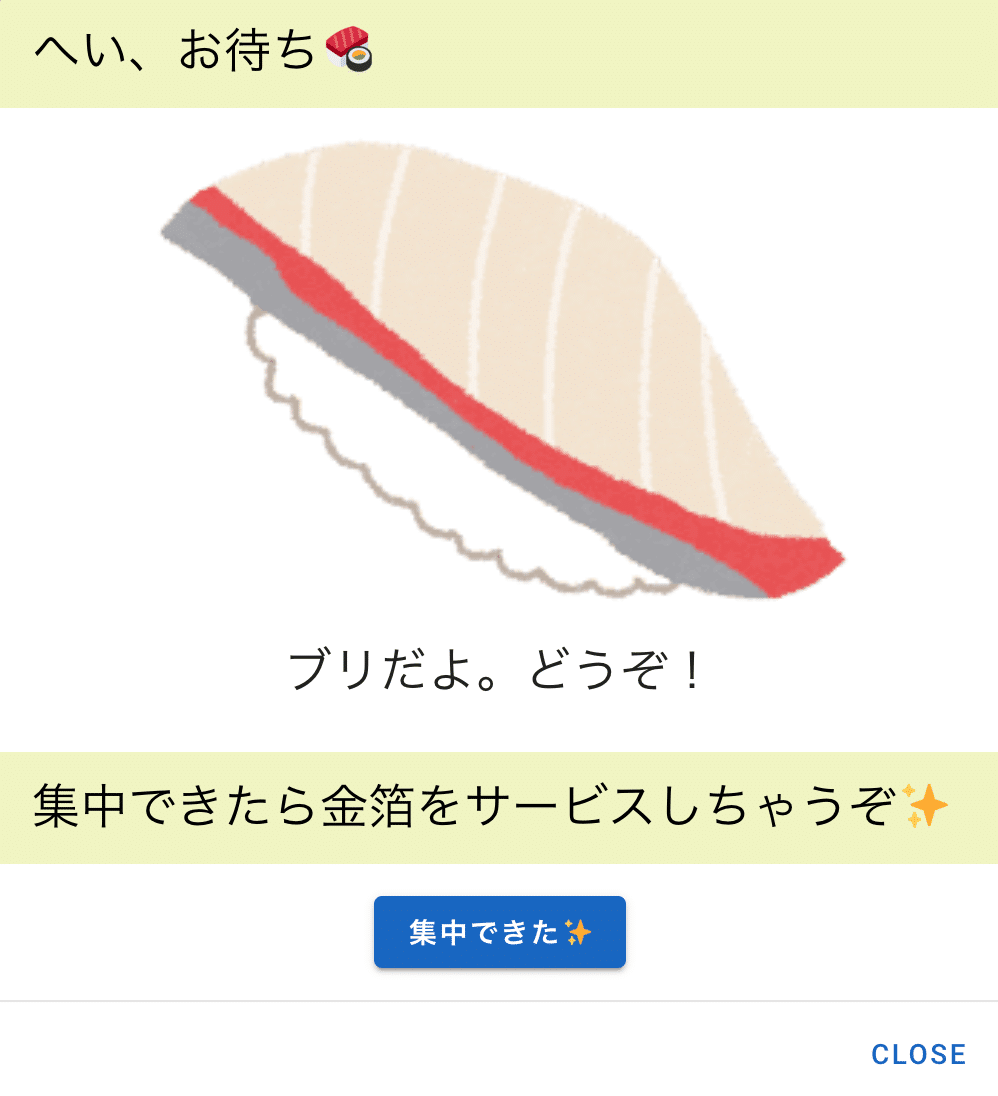Click the sushi emoji in the header
This screenshot has width=998, height=1096.
pyautogui.click(x=348, y=48)
